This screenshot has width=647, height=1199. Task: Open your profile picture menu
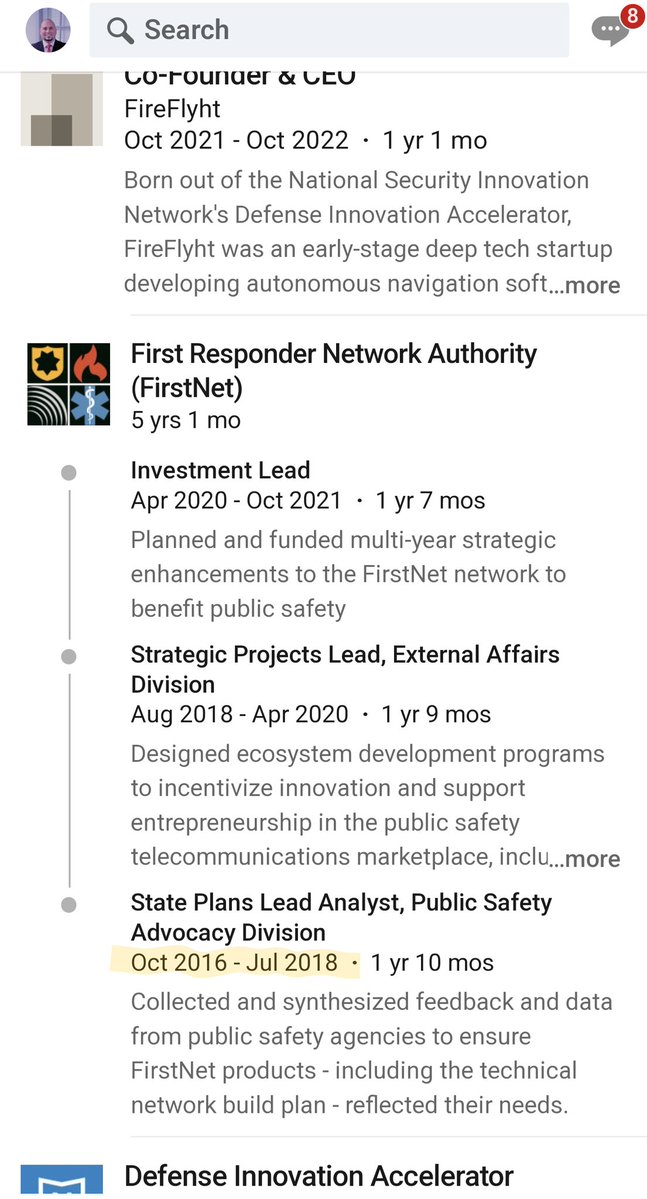pyautogui.click(x=47, y=30)
